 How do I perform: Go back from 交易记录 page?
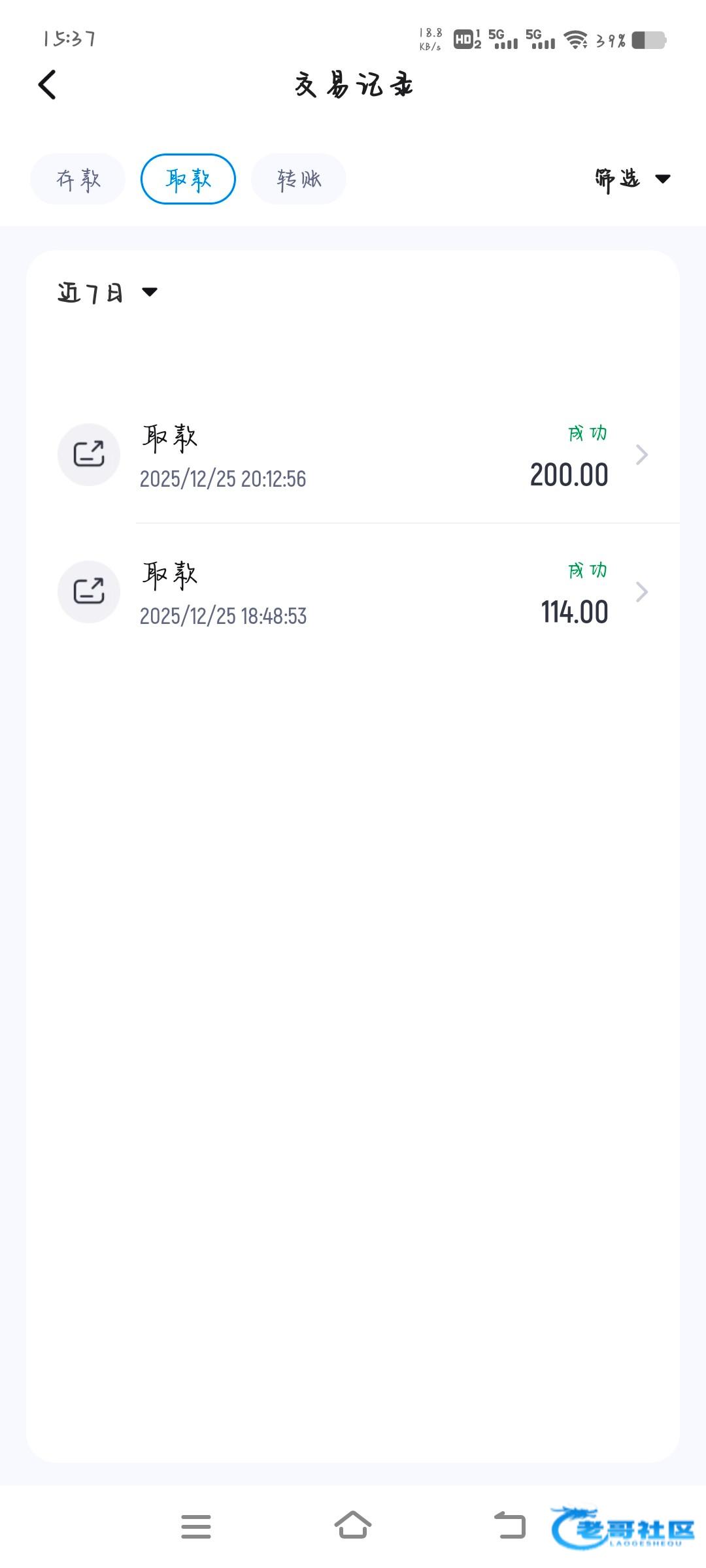47,85
